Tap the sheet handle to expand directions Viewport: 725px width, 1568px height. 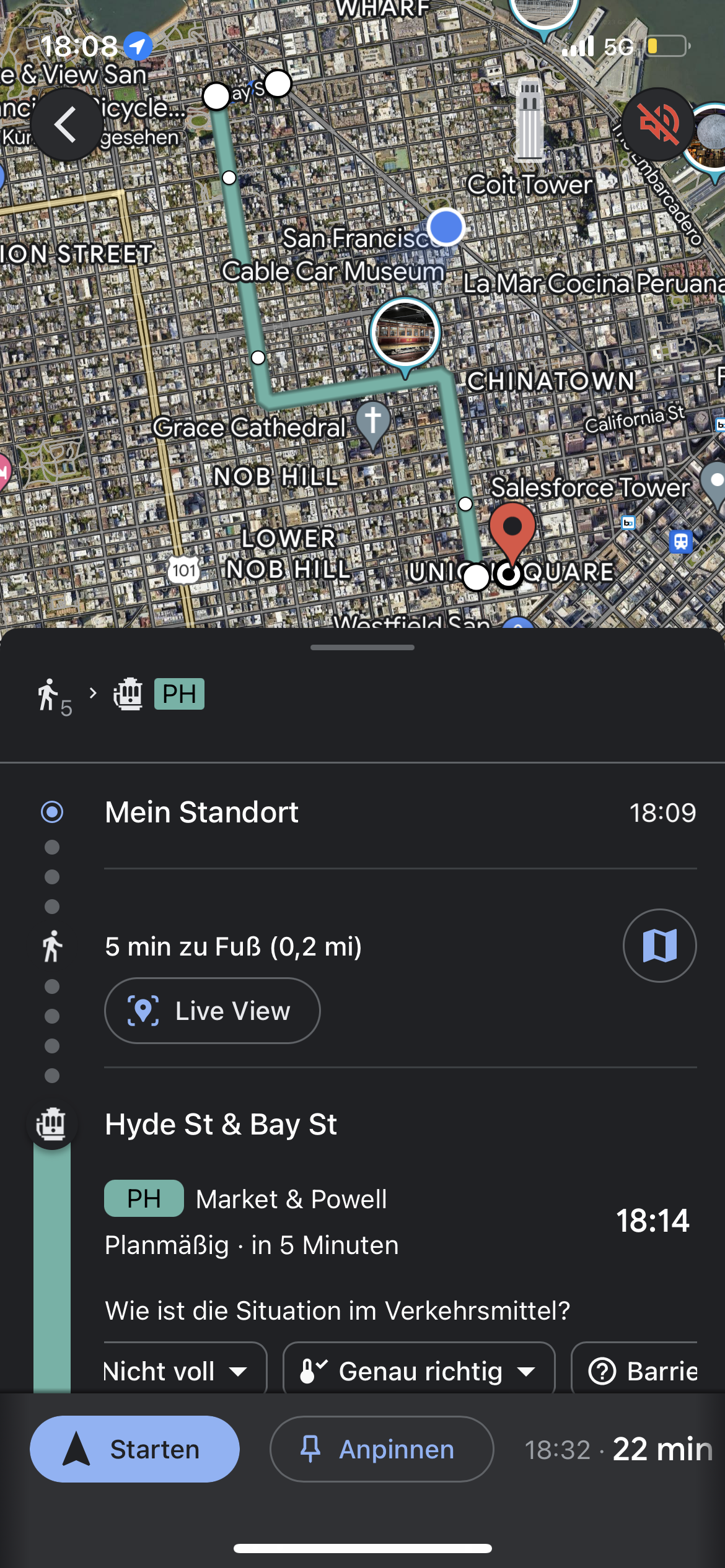362,648
